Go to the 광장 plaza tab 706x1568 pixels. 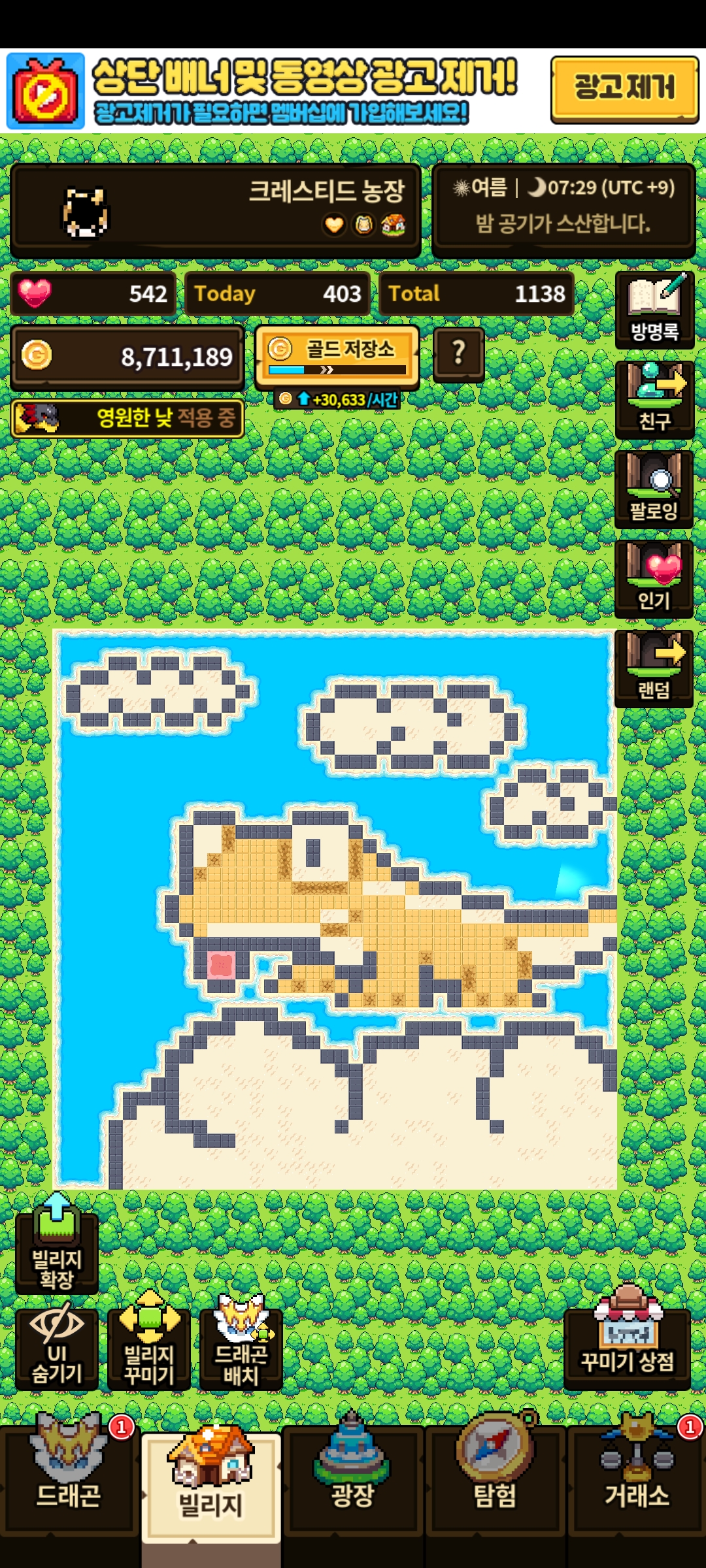353,1478
